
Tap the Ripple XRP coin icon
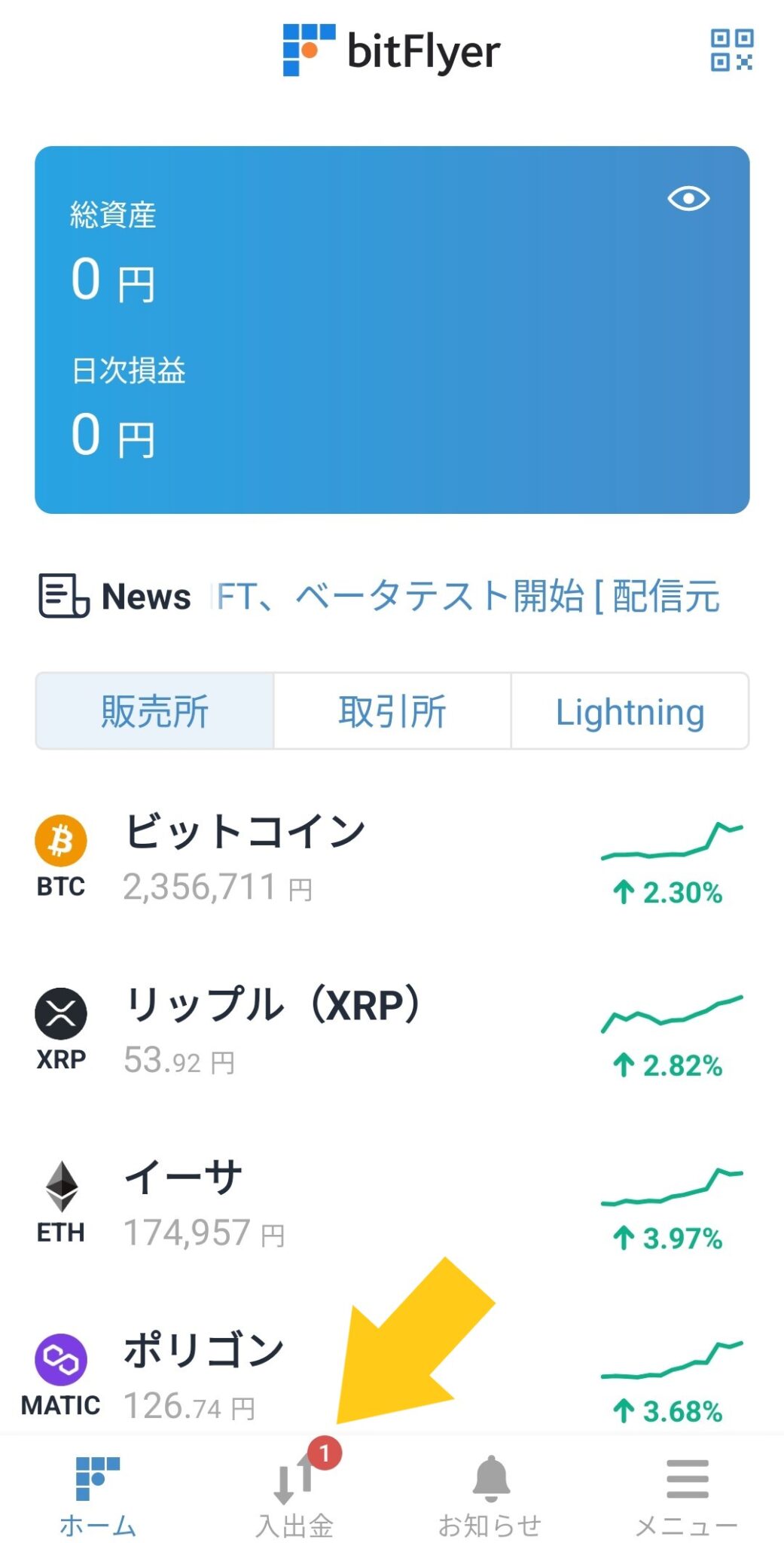point(62,1013)
